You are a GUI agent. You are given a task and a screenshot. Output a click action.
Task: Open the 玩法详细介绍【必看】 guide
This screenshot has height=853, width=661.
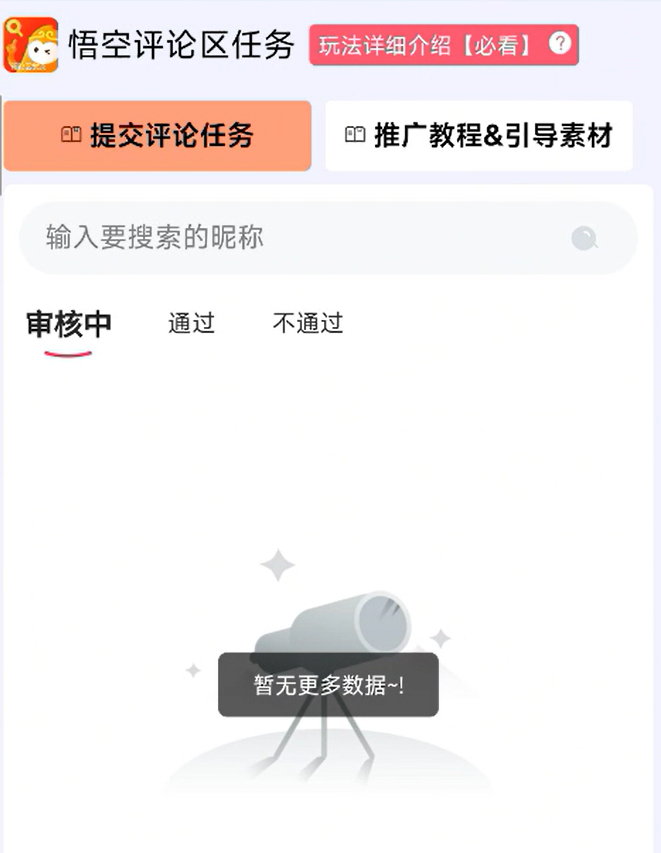[x=443, y=45]
